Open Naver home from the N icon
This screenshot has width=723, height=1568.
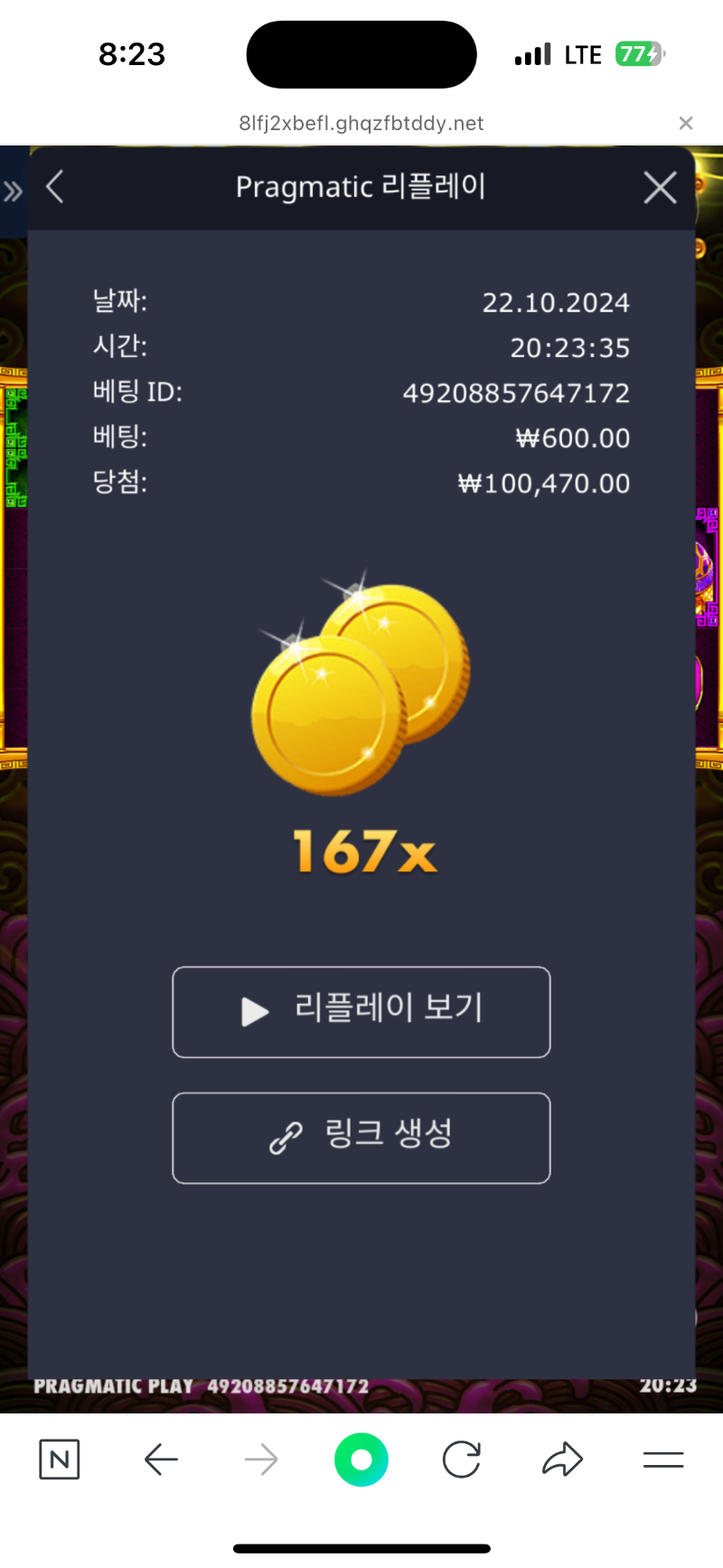pos(60,1459)
